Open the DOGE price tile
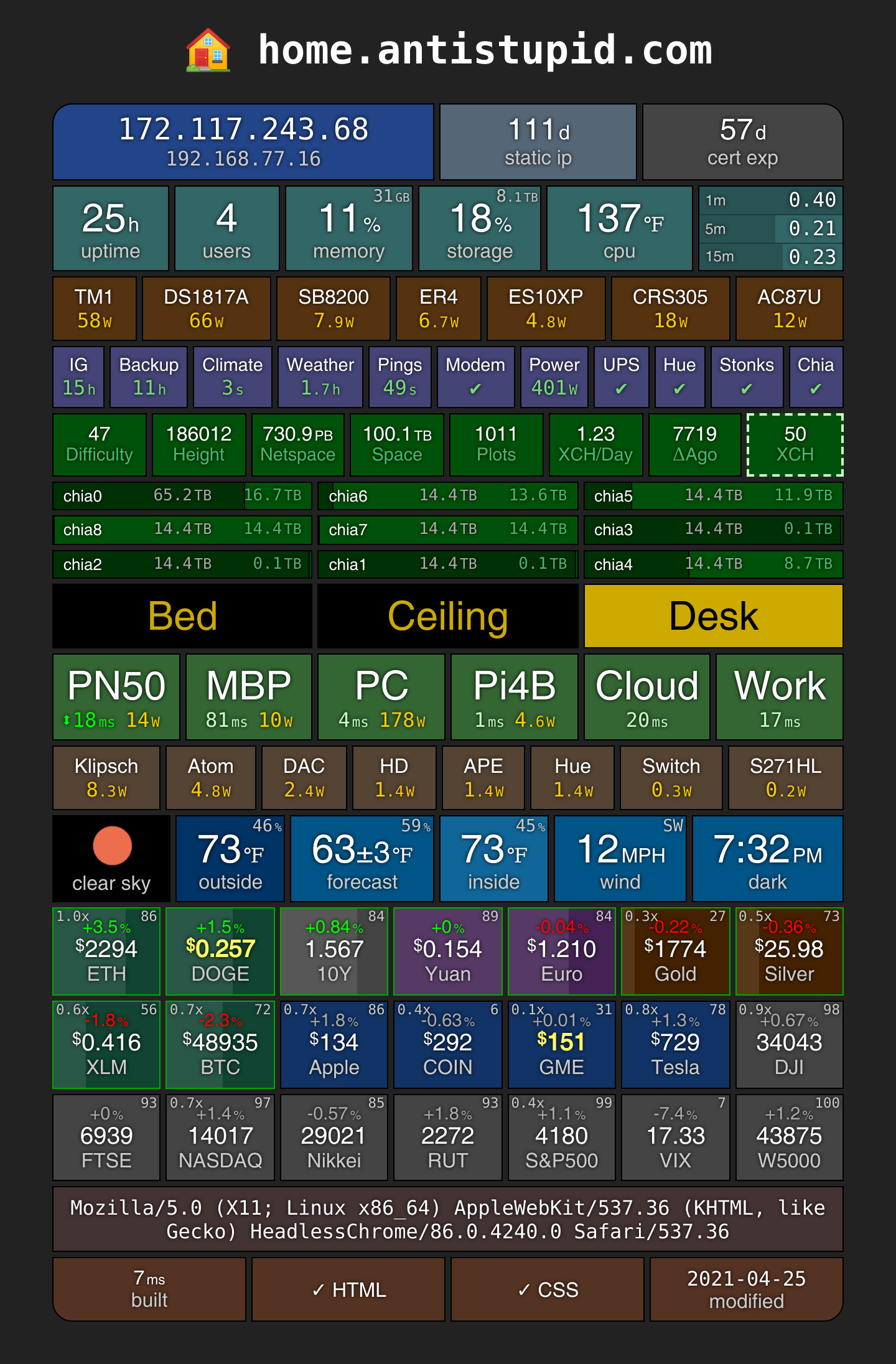This screenshot has width=896, height=1364. click(x=220, y=951)
